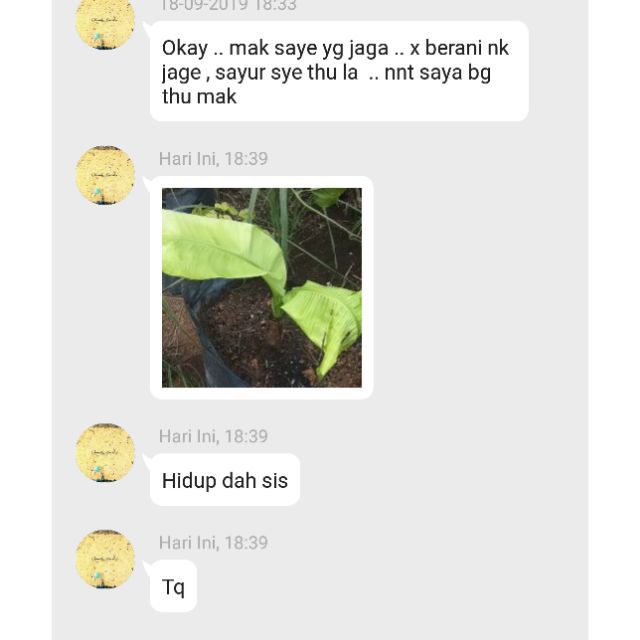
Task: Open sender's avatar beside "Hidup dah sis"
Action: click(x=105, y=453)
